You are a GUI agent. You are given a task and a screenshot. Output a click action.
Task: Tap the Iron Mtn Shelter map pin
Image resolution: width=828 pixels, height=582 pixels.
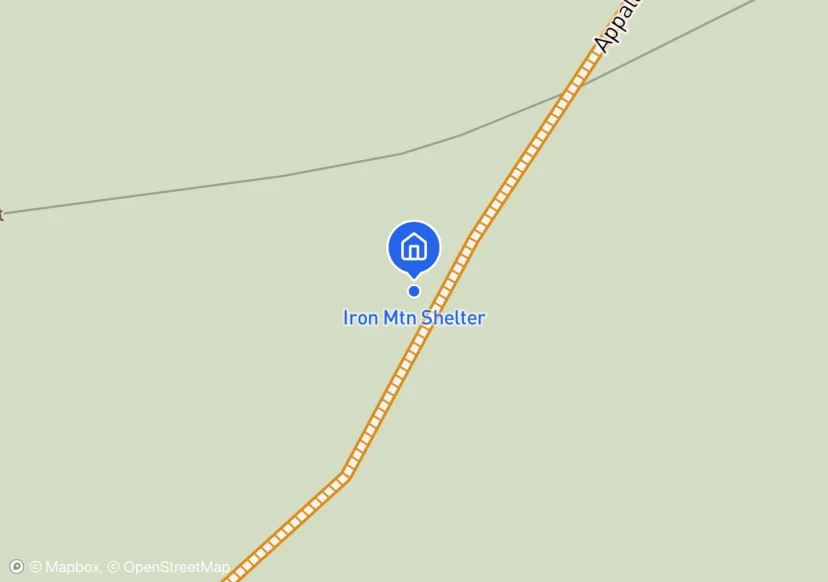pos(414,249)
